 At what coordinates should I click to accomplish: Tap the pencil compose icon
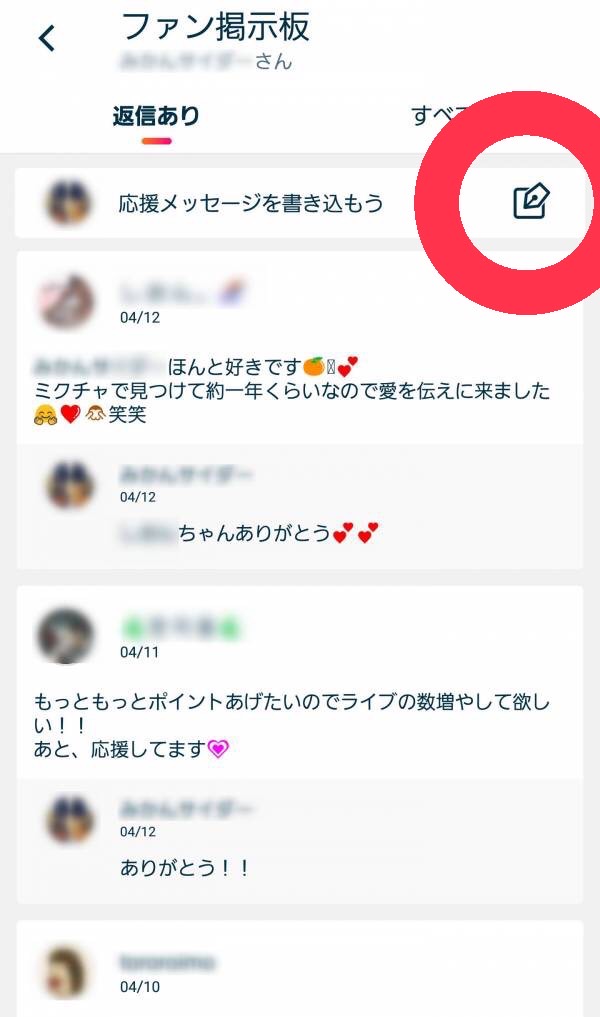pyautogui.click(x=531, y=202)
